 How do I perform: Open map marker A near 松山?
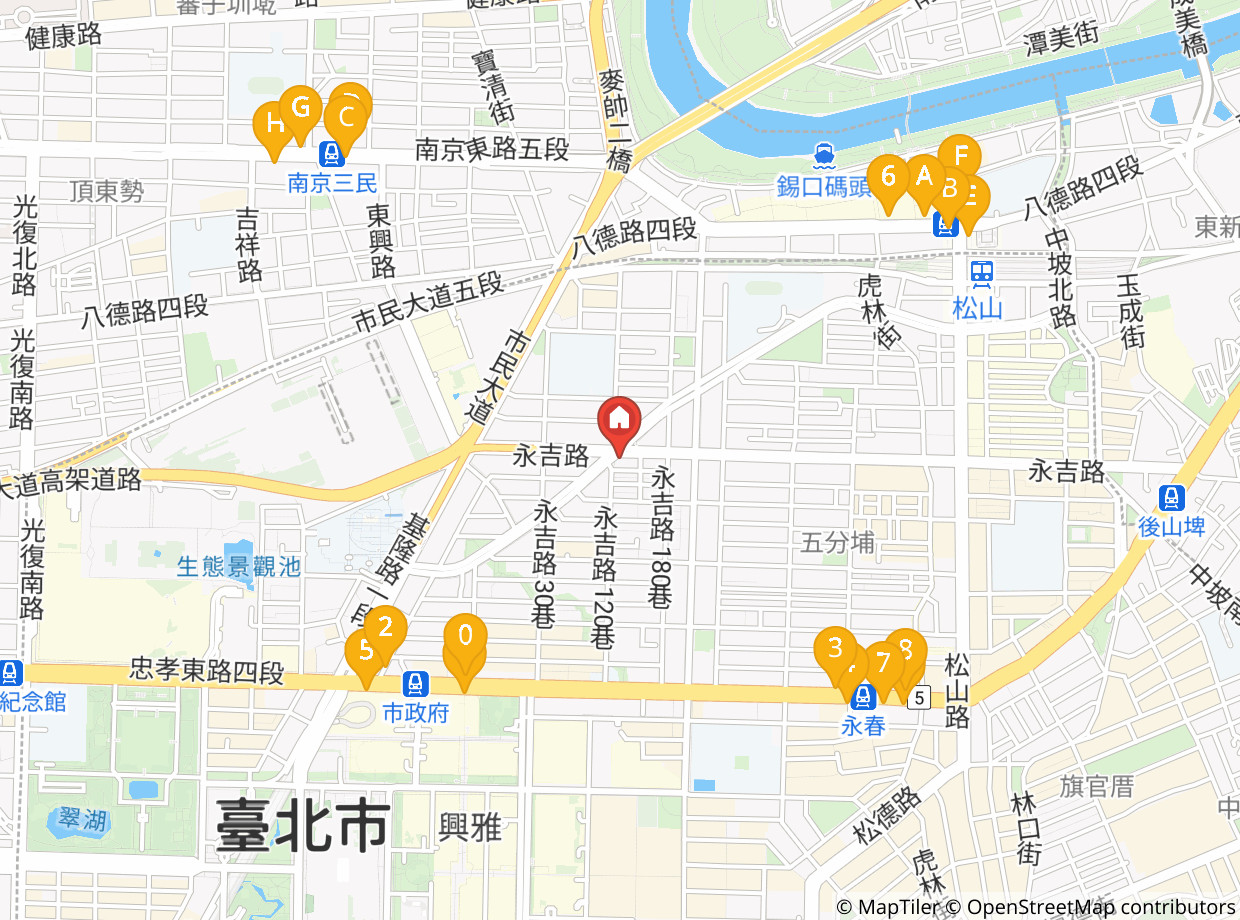coord(923,177)
